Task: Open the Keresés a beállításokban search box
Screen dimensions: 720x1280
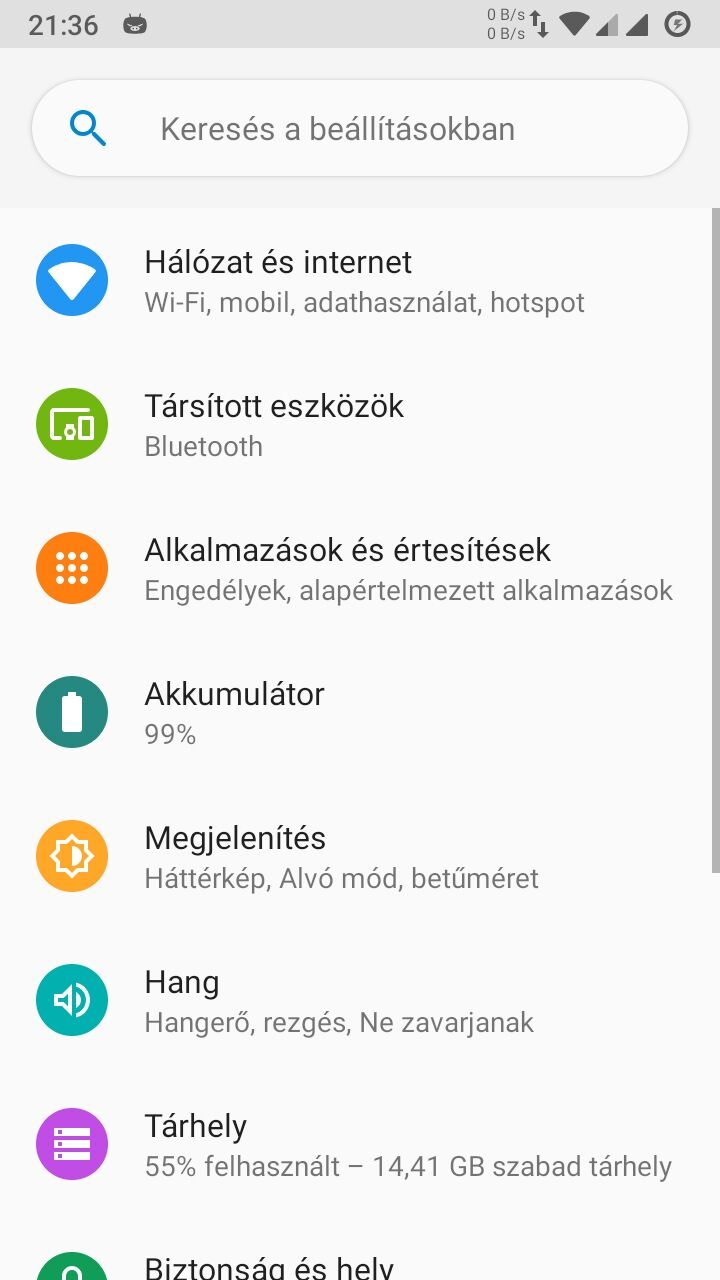Action: tap(360, 129)
